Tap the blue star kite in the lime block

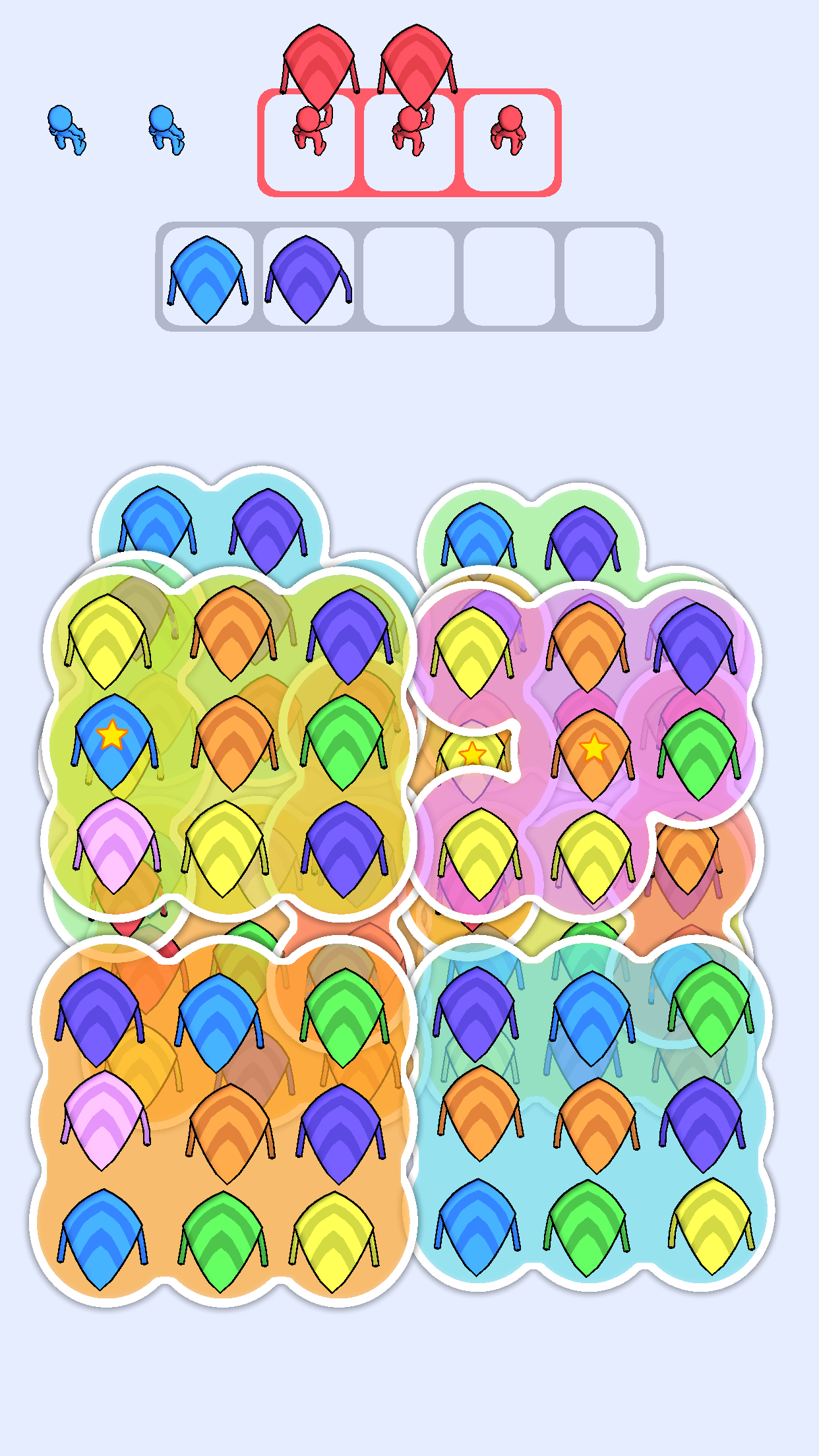(113, 740)
